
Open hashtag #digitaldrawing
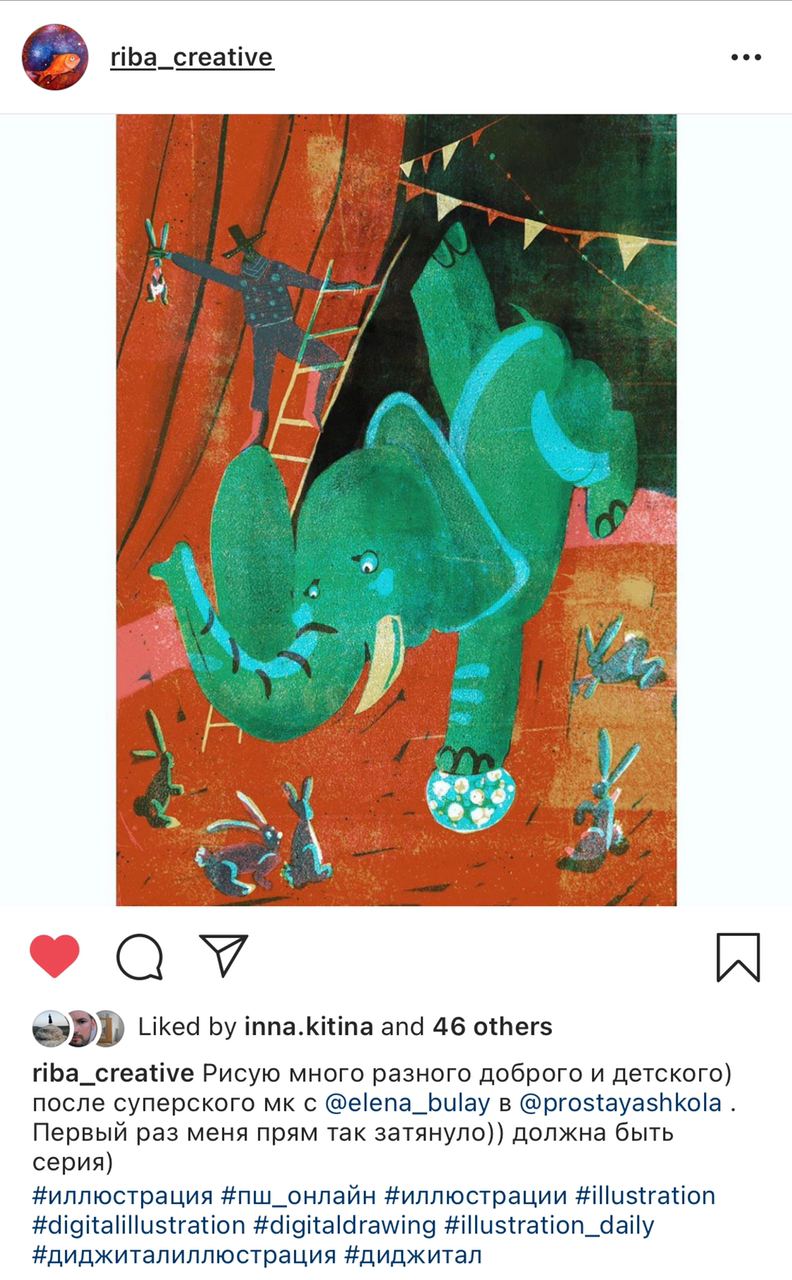click(345, 1225)
